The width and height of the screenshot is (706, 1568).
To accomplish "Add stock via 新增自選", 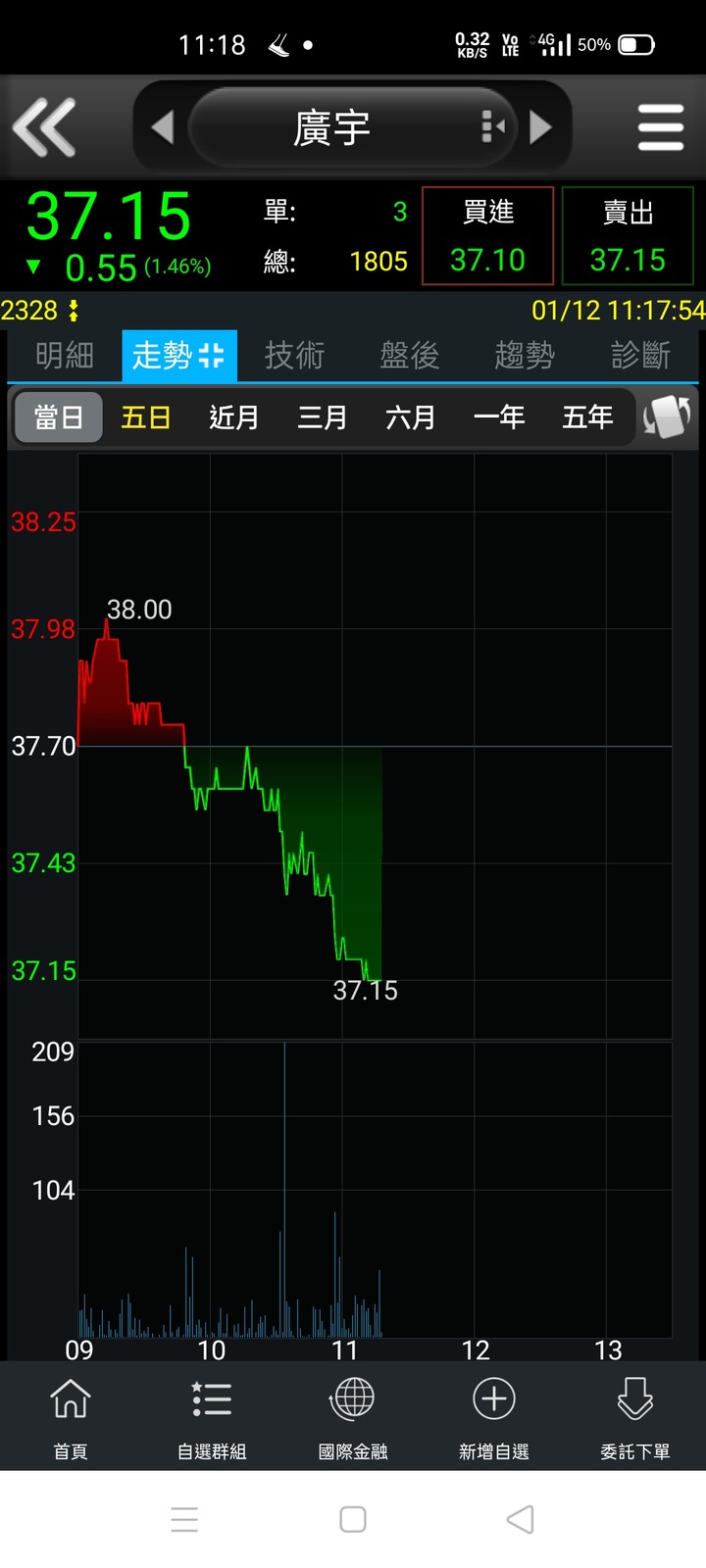I will 494,1416.
